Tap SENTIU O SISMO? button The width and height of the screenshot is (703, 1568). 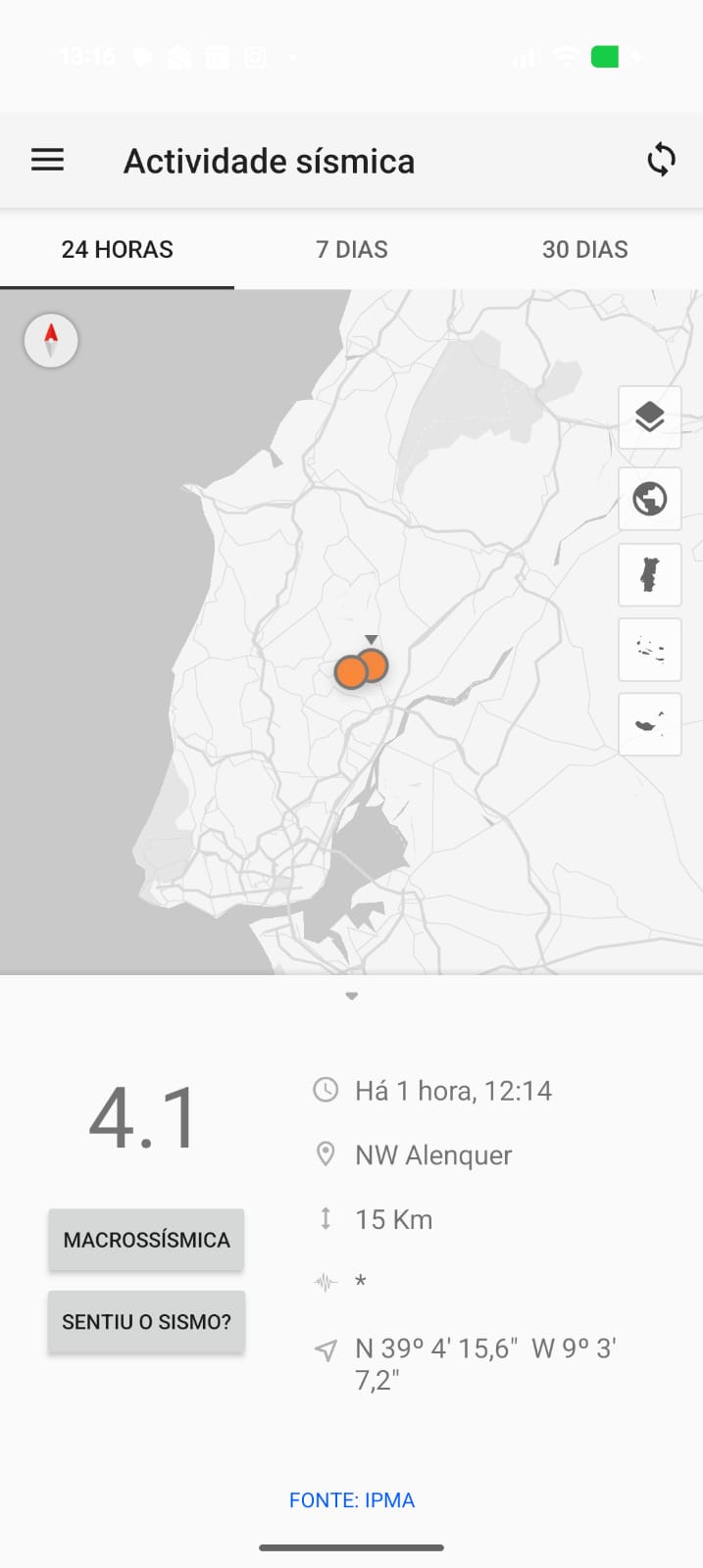click(x=146, y=1322)
